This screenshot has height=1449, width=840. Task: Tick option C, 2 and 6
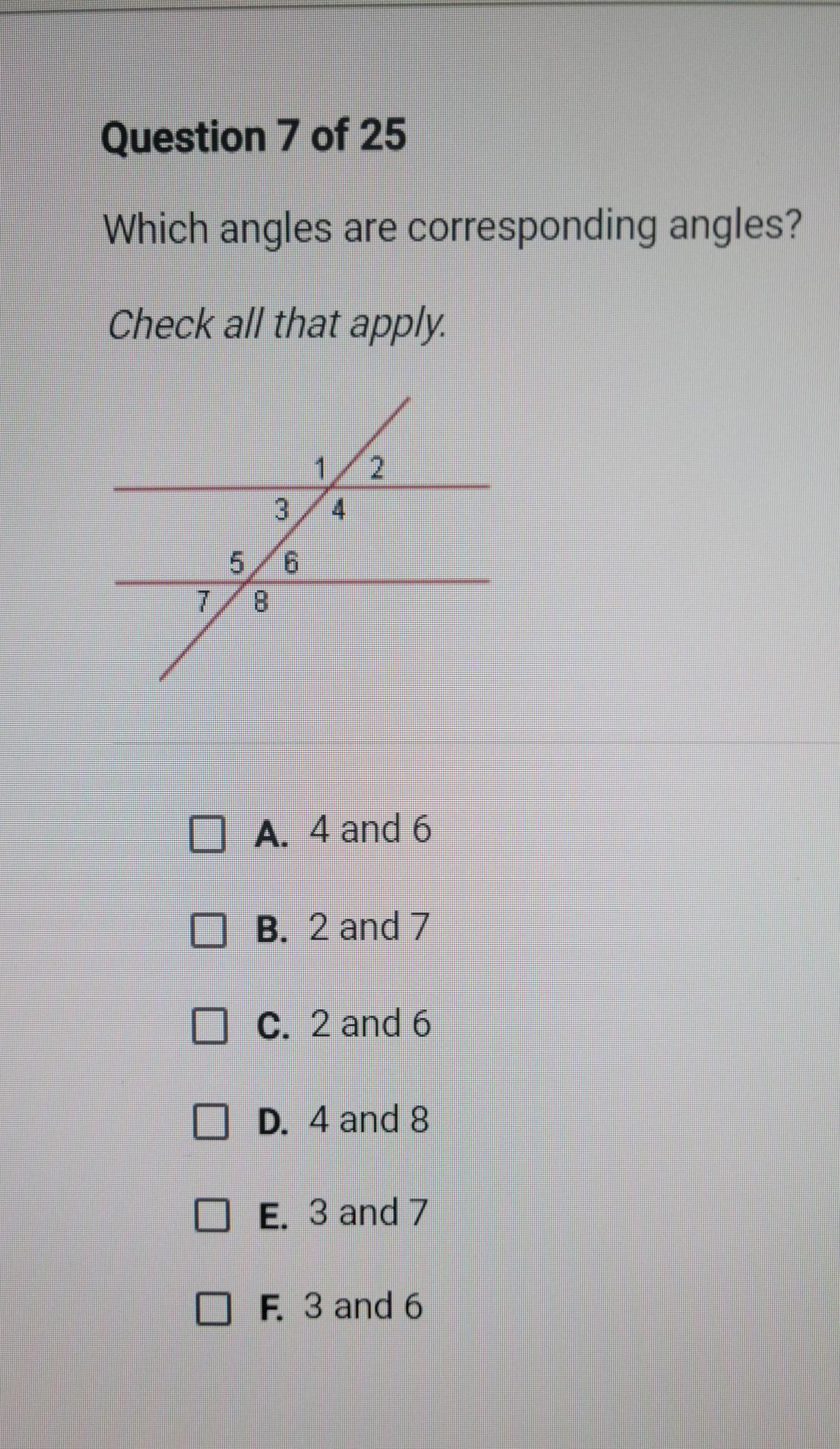coord(210,1026)
